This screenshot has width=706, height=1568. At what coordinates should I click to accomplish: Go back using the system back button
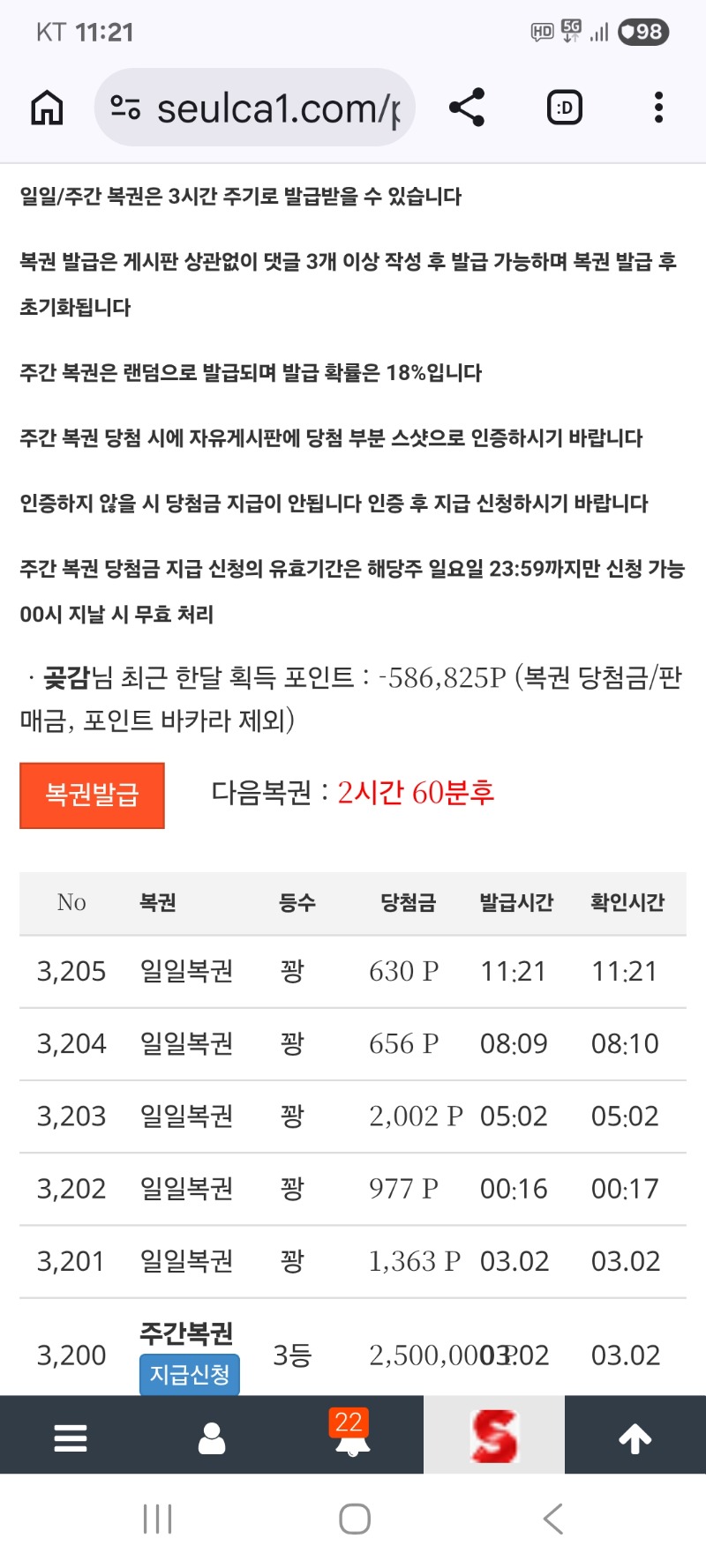coord(553,1519)
